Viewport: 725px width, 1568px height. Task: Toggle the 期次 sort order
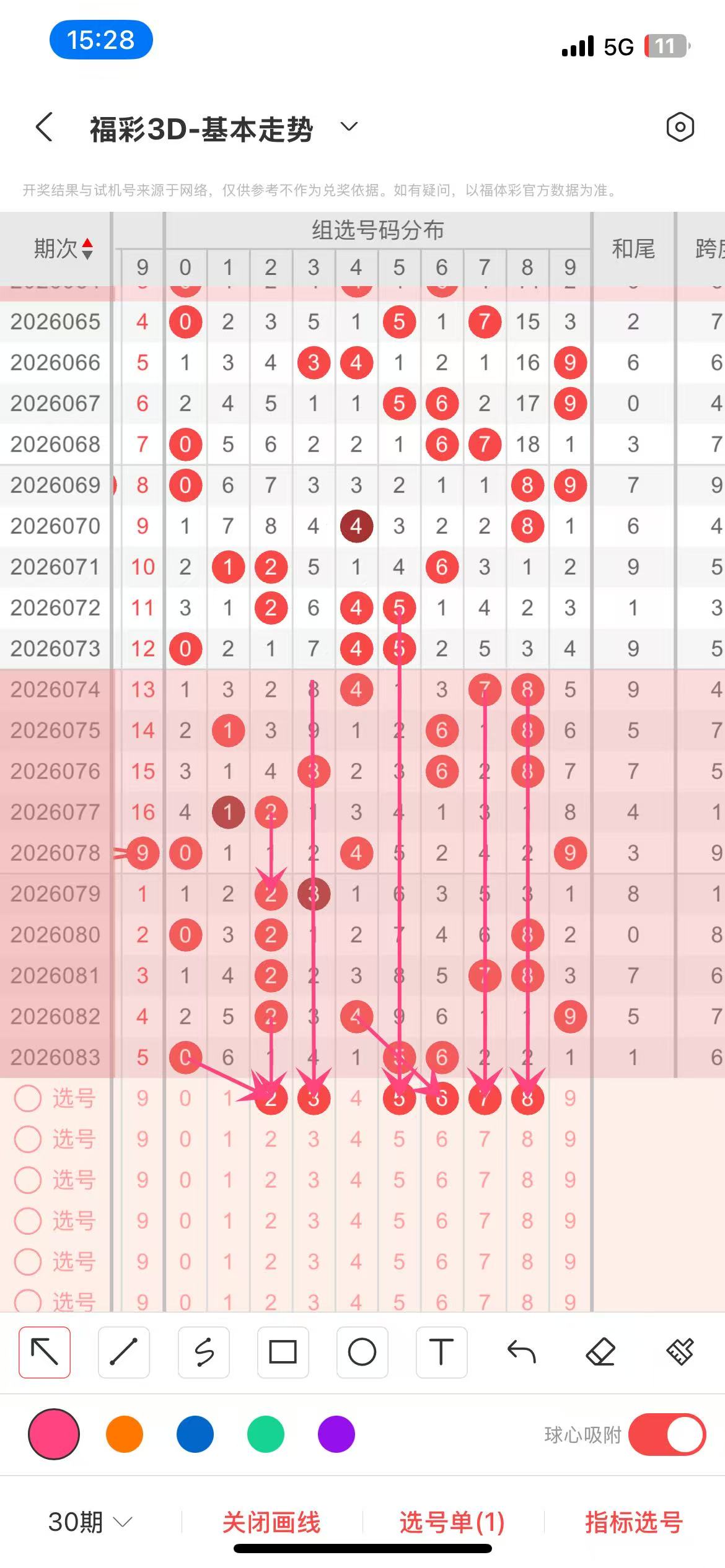point(63,249)
